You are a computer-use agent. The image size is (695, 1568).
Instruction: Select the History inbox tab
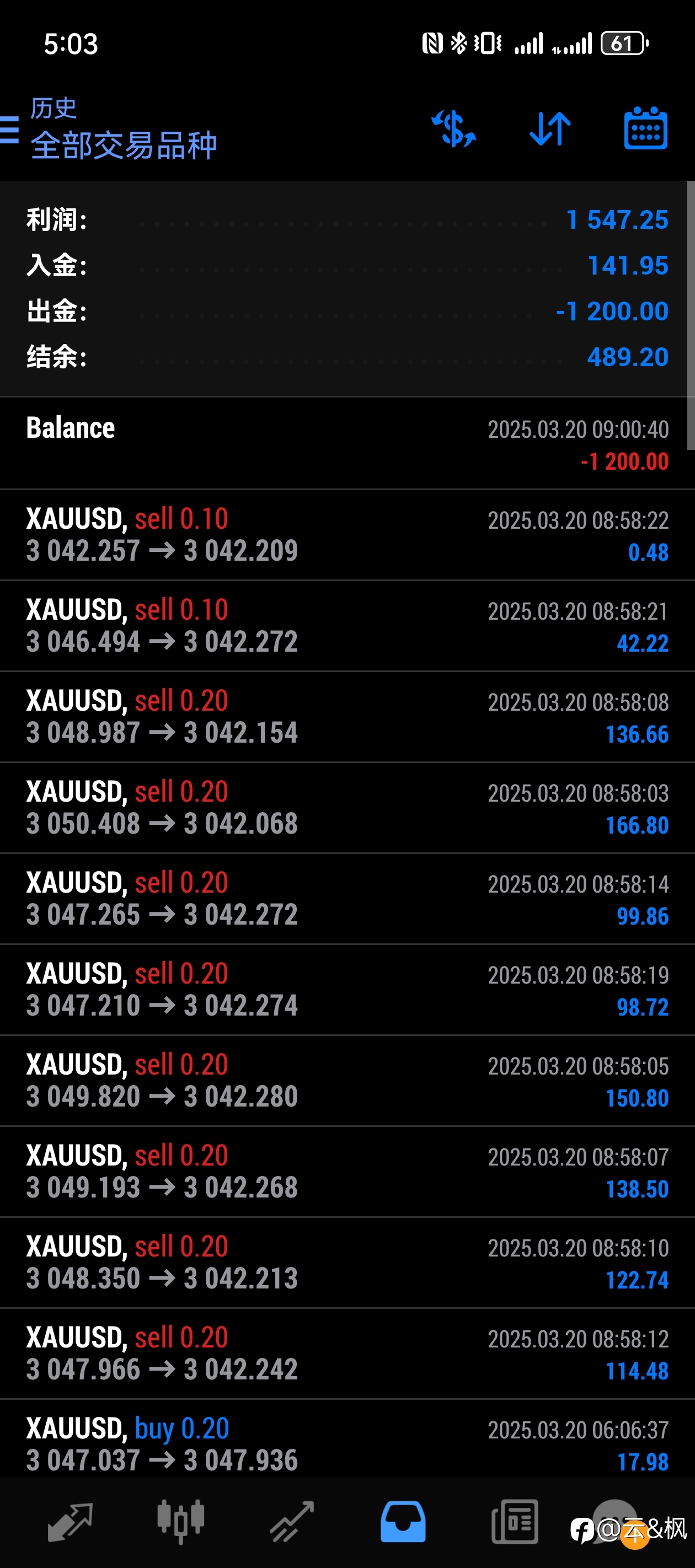point(403,1522)
